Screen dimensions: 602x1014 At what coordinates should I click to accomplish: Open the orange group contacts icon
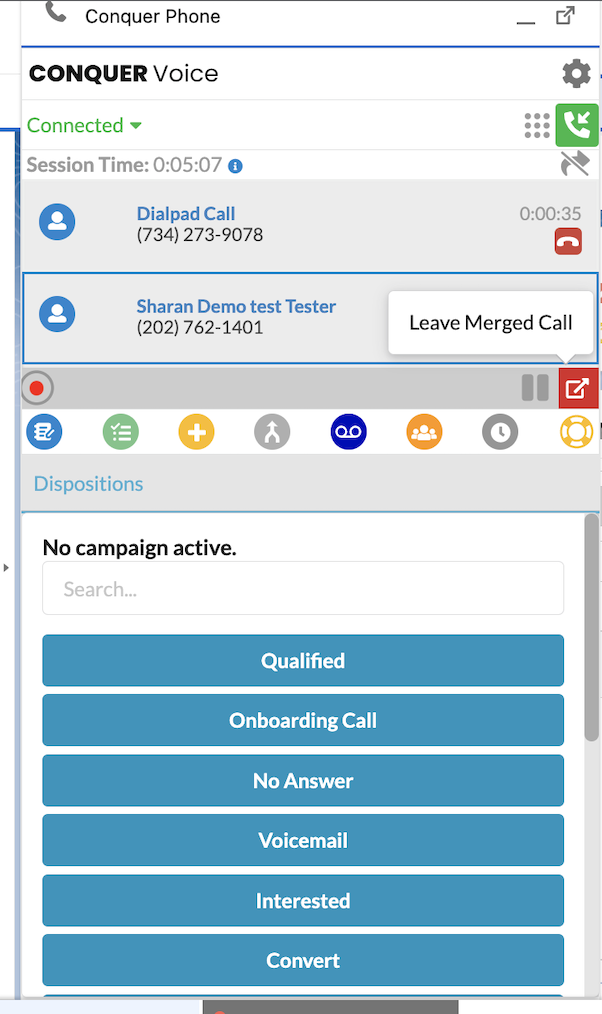click(424, 431)
